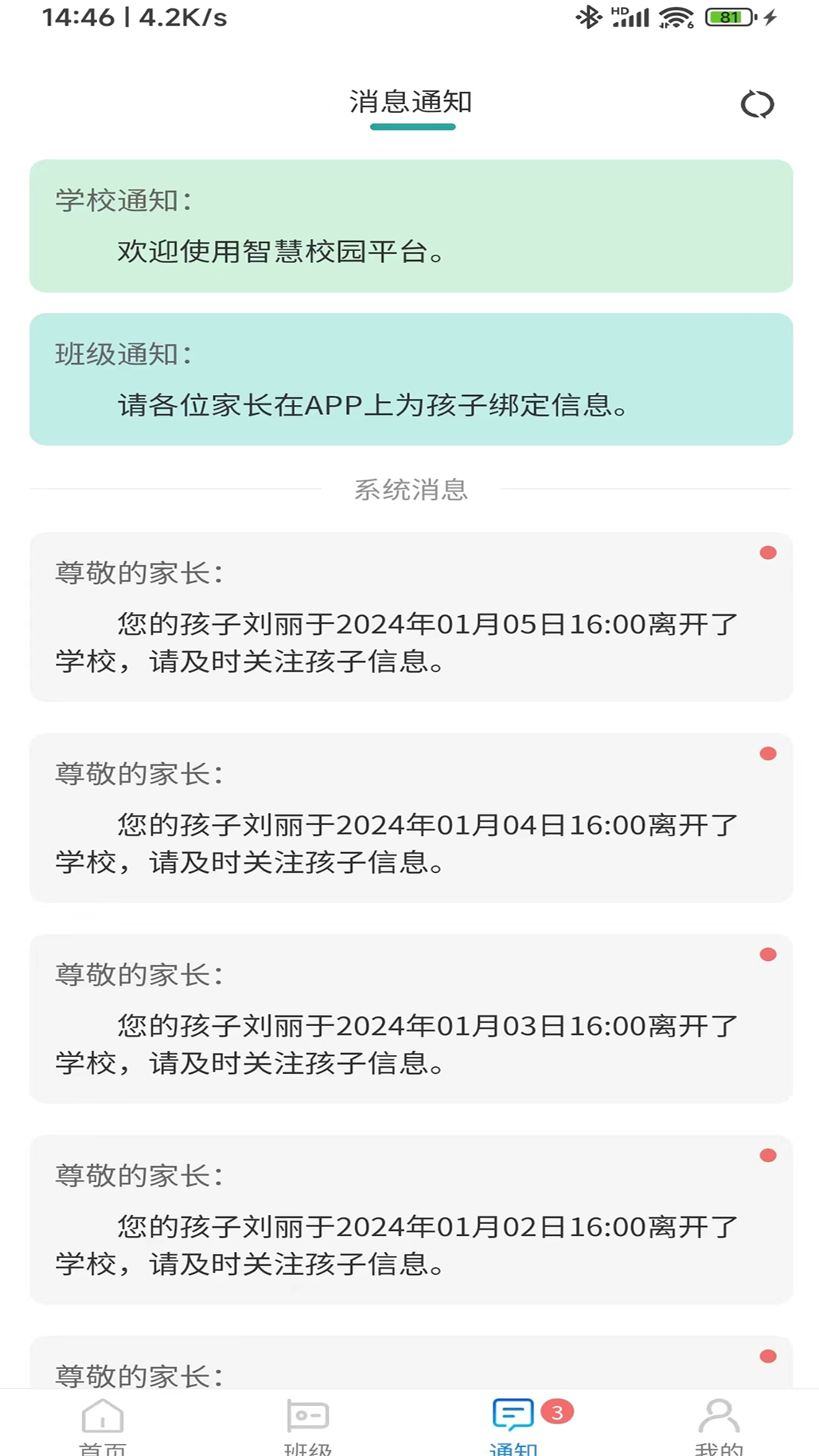This screenshot has width=819, height=1456.
Task: Open the 学校通知 school notice card
Action: (x=410, y=225)
